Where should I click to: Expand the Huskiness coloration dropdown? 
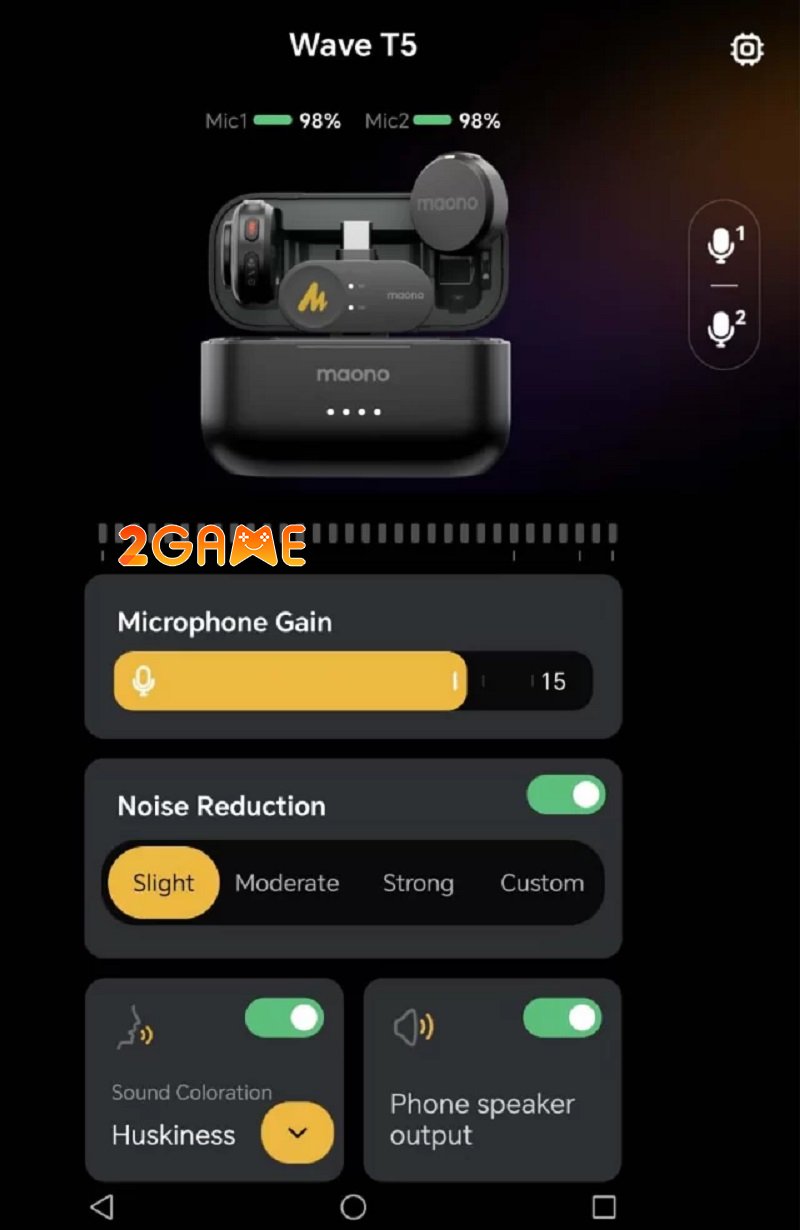point(297,1132)
